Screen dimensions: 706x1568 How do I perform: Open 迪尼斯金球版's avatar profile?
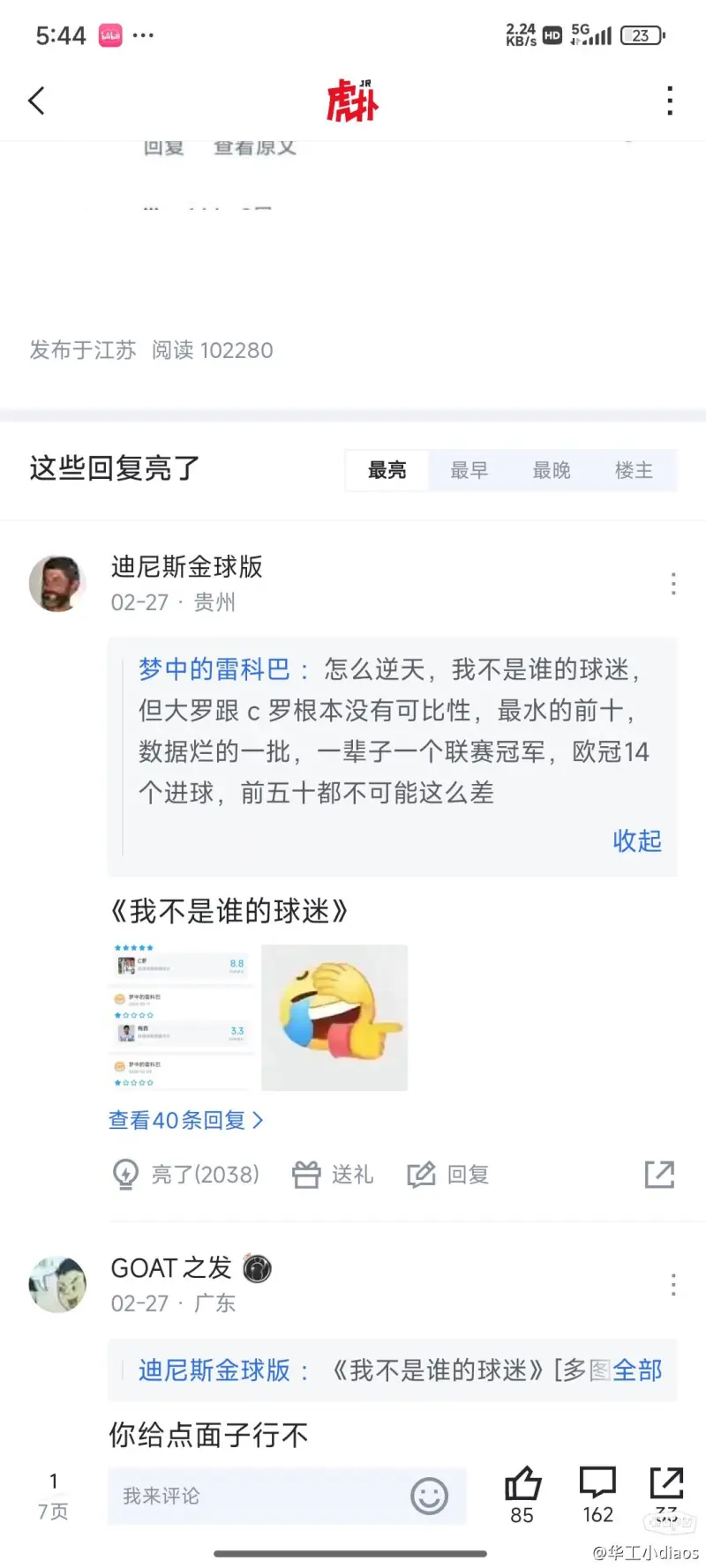coord(57,584)
